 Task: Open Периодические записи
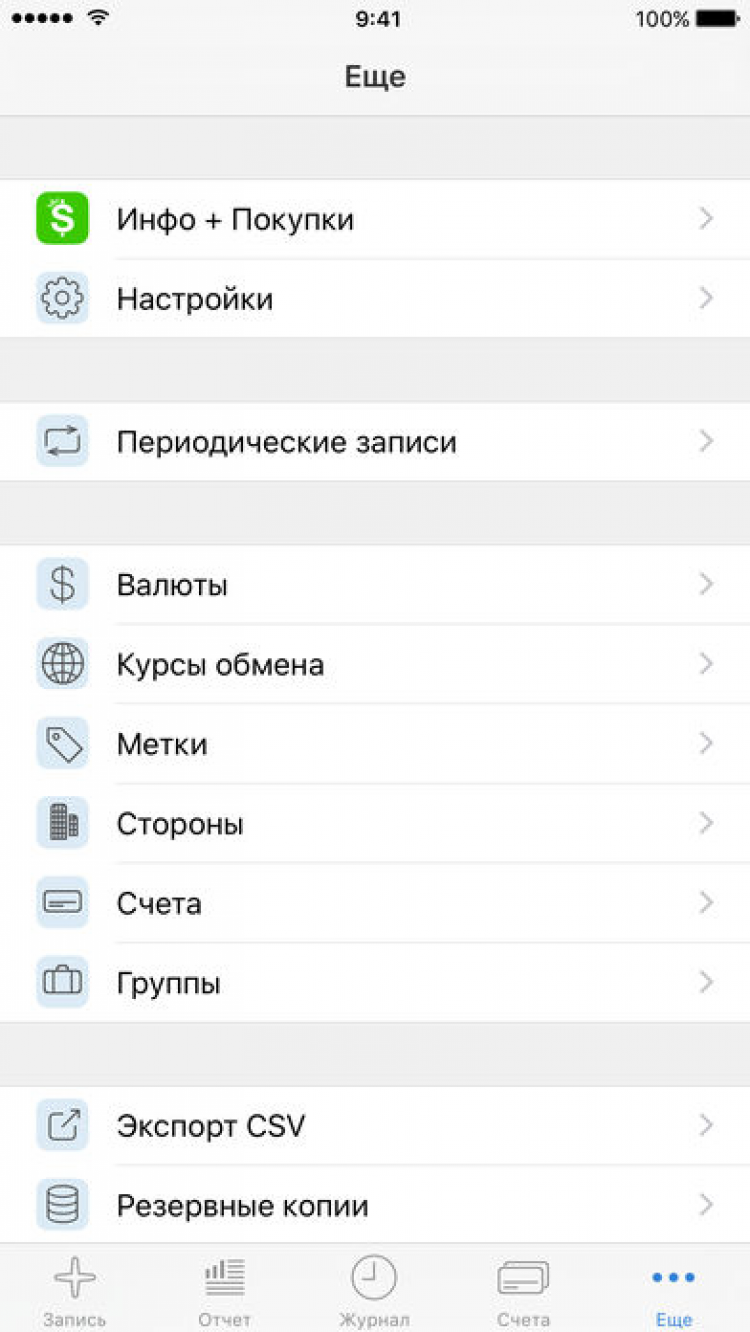pos(375,442)
